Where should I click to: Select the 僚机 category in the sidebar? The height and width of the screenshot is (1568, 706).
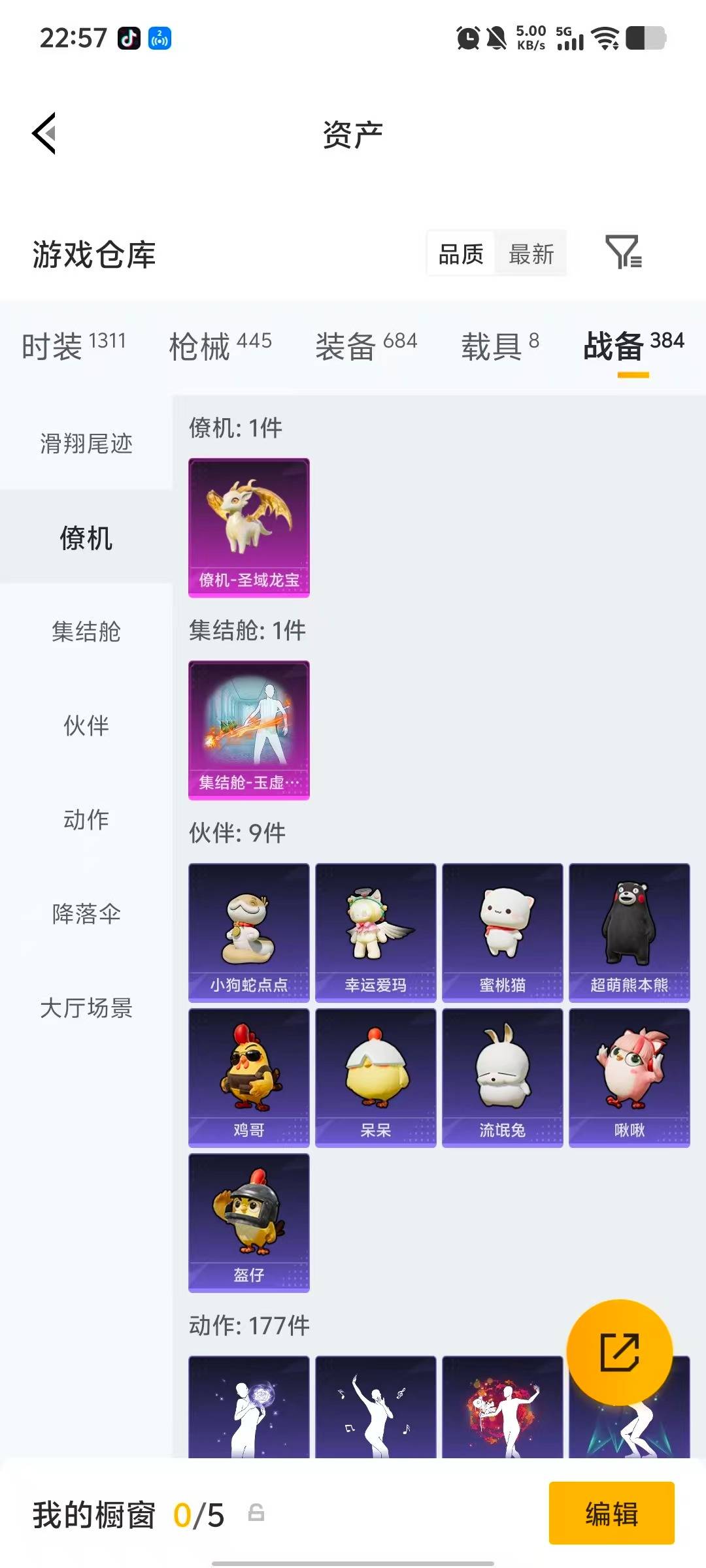(86, 538)
